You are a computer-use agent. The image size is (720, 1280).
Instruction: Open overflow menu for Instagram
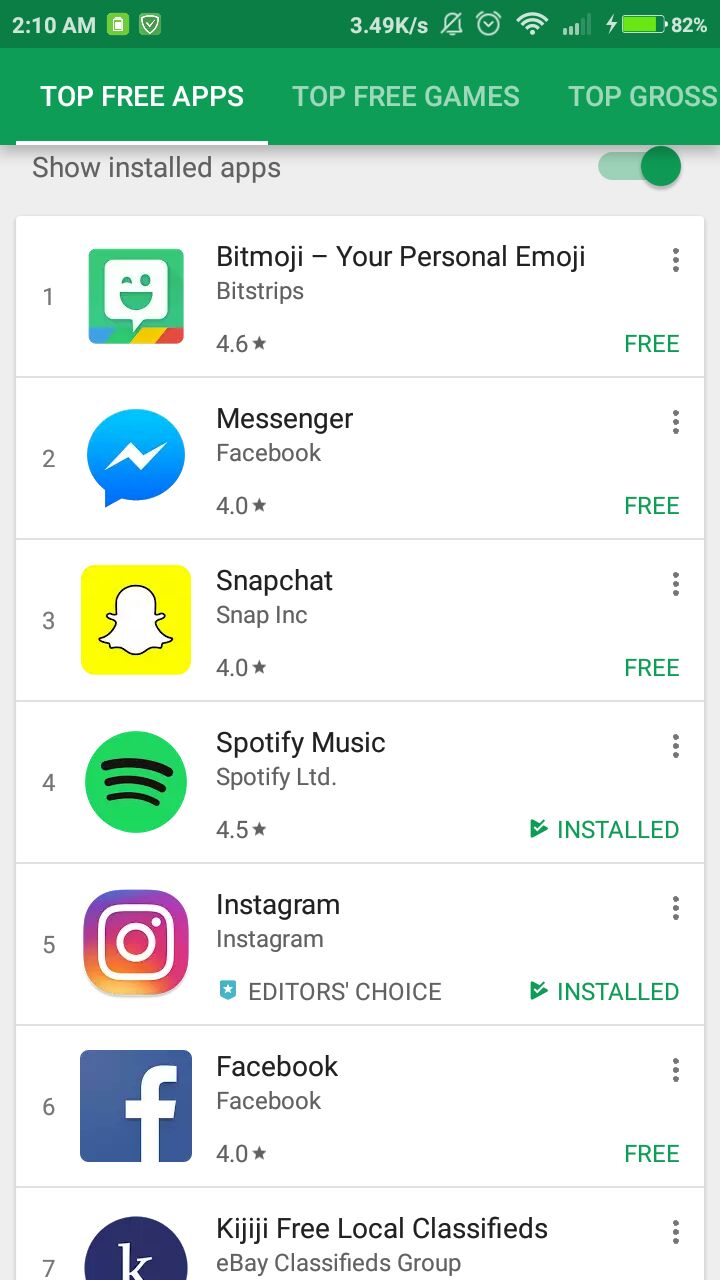(676, 908)
